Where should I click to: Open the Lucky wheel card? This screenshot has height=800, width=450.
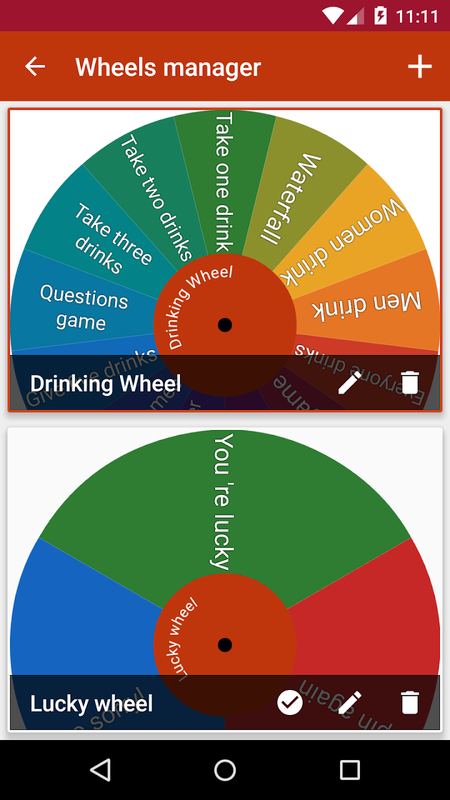224,580
